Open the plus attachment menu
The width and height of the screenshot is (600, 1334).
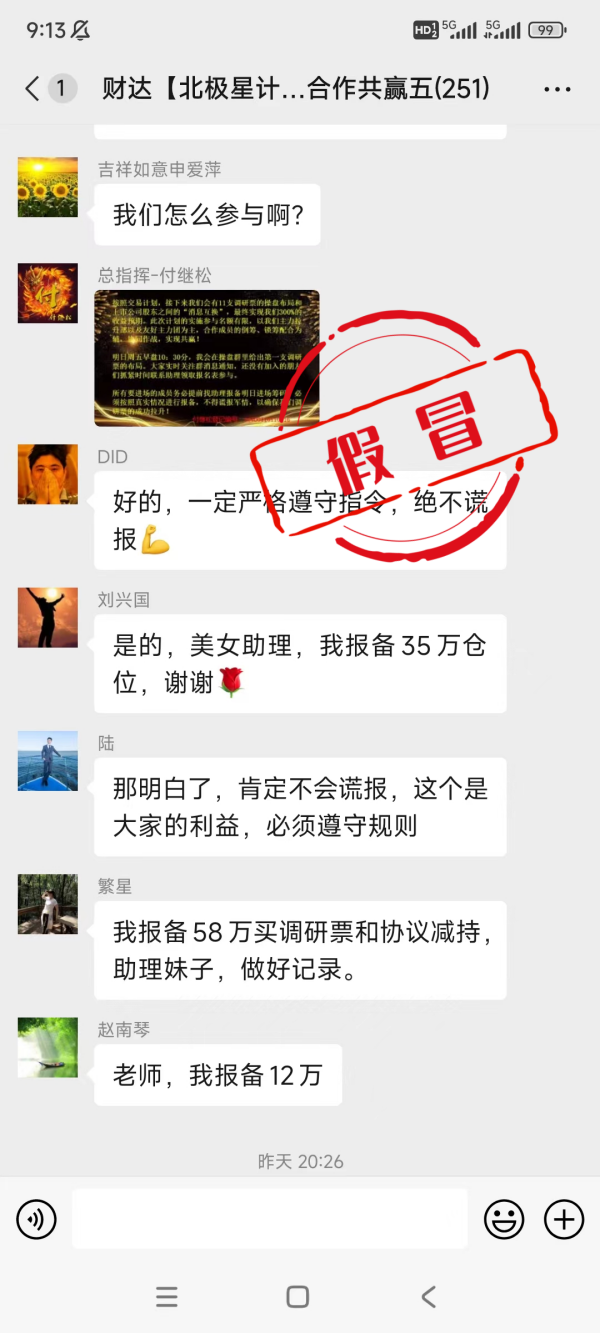(x=564, y=1219)
